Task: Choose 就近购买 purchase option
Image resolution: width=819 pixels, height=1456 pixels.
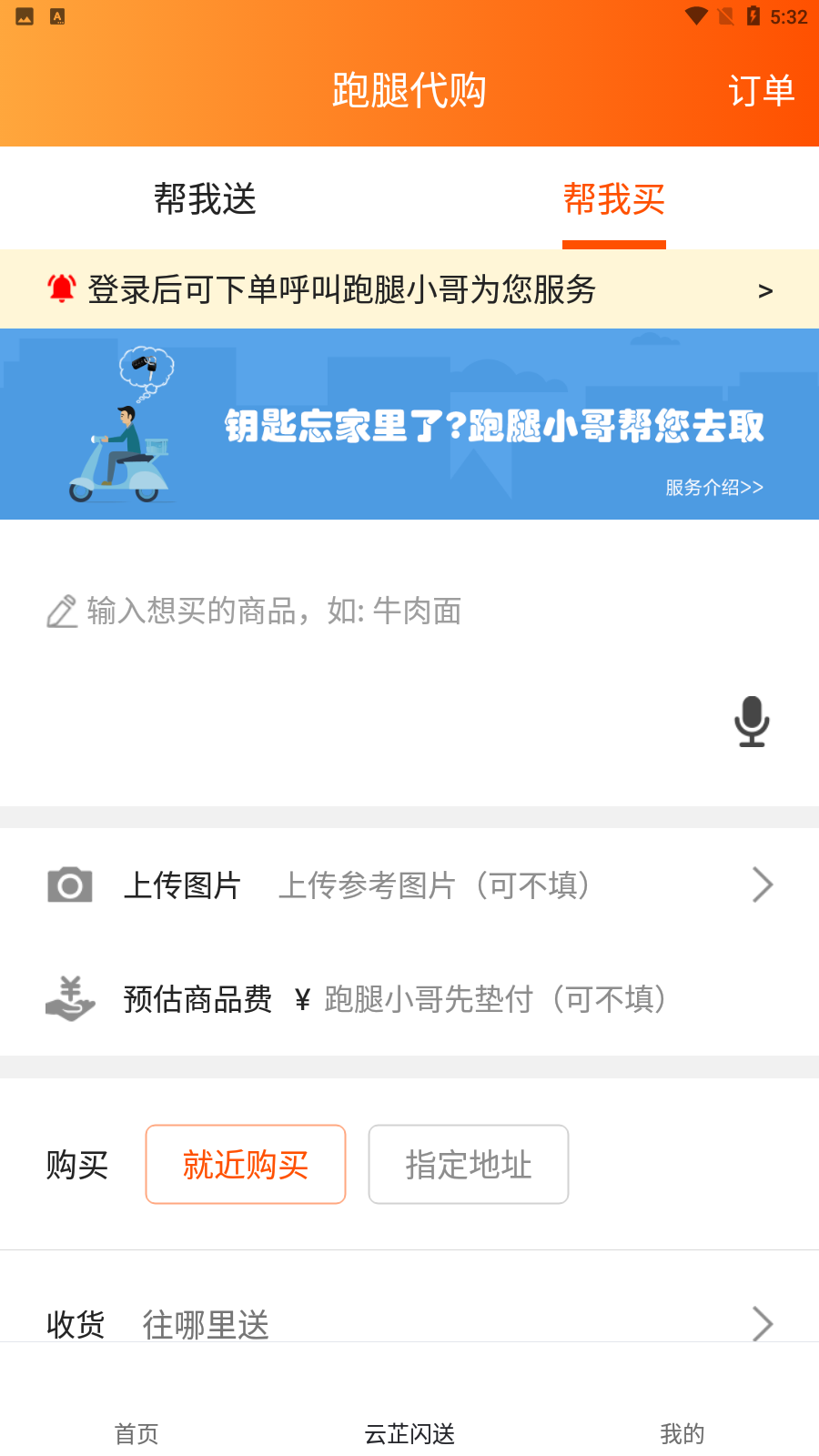Action: 246,1165
